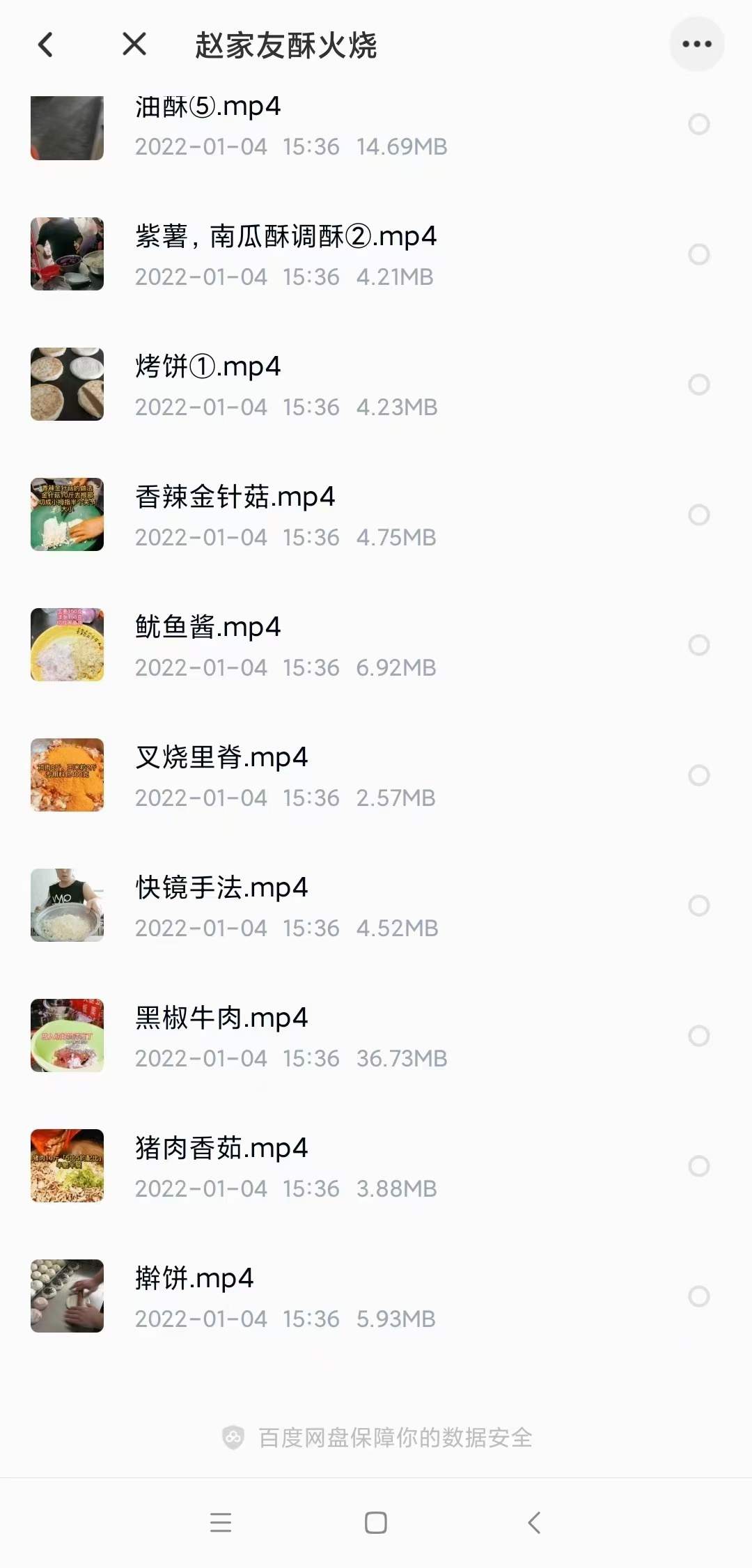Open 紫薯，南瓜酥调酥②.mp4
This screenshot has width=752, height=1568.
coord(285,237)
